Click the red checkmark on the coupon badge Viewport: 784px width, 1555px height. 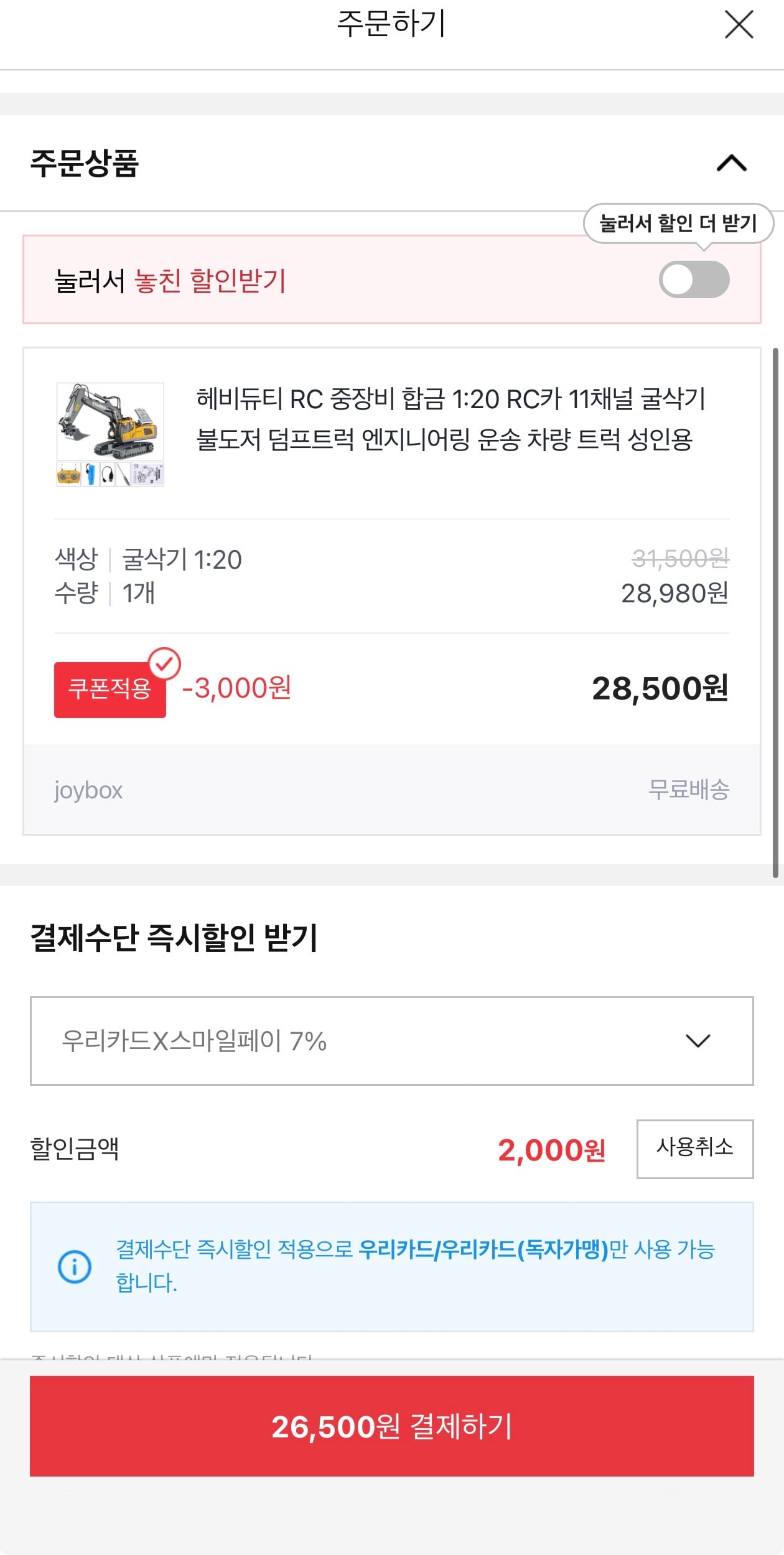coord(166,666)
